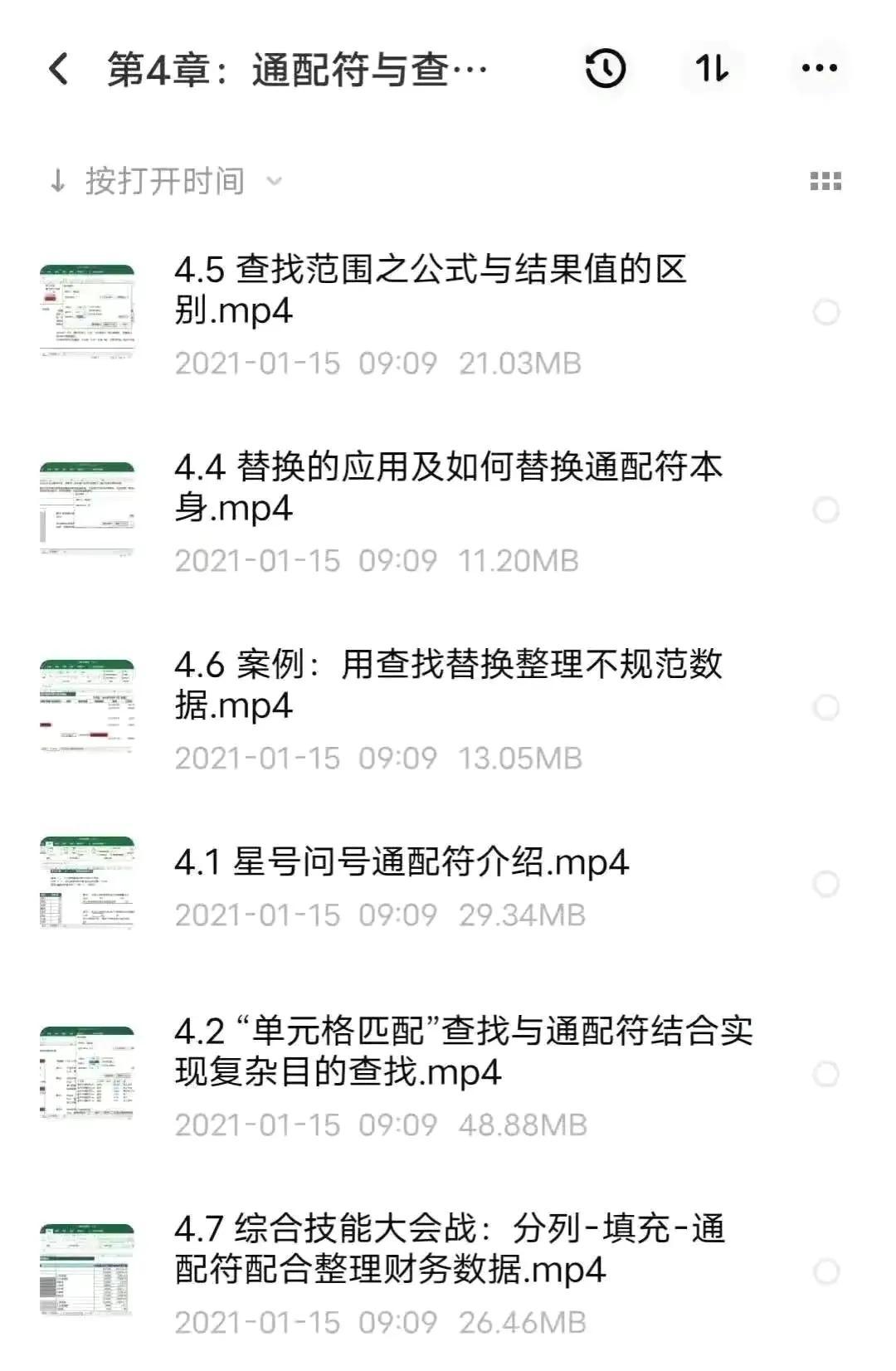Image resolution: width=896 pixels, height=1371 pixels.
Task: Tick the checkbox beside video 4.4
Action: click(826, 510)
